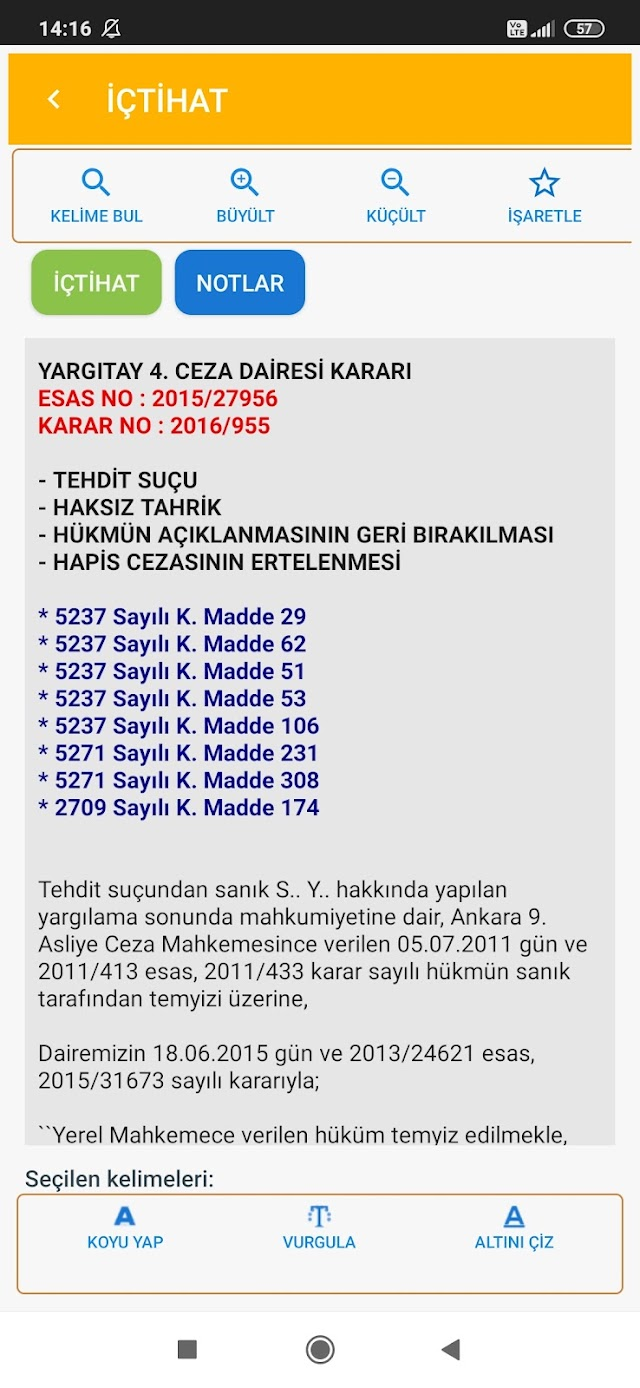Apply KOYU YAP bold to selected words

coord(125,1229)
